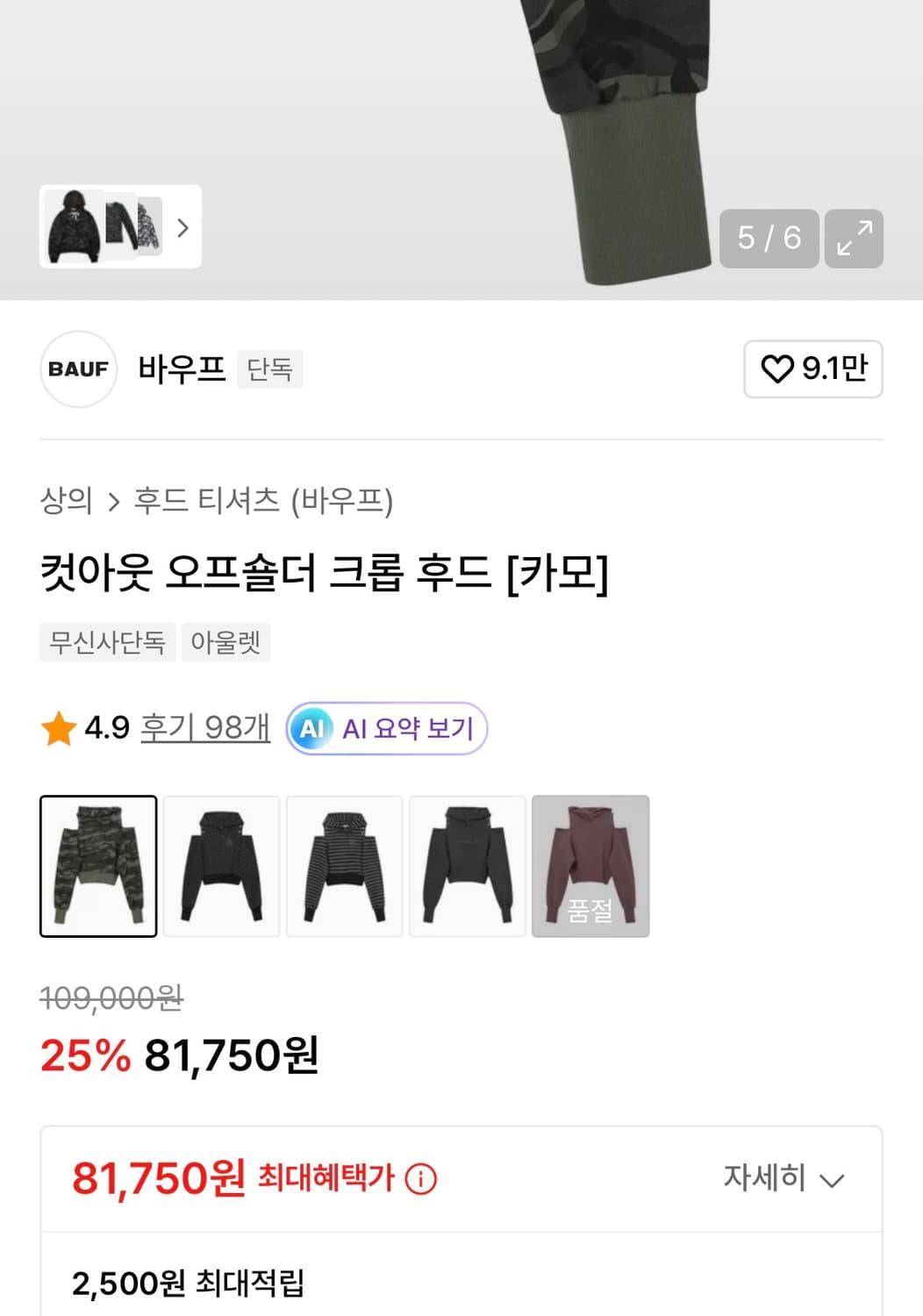Select the black hoodie colorway
The image size is (923, 1316).
(x=221, y=867)
